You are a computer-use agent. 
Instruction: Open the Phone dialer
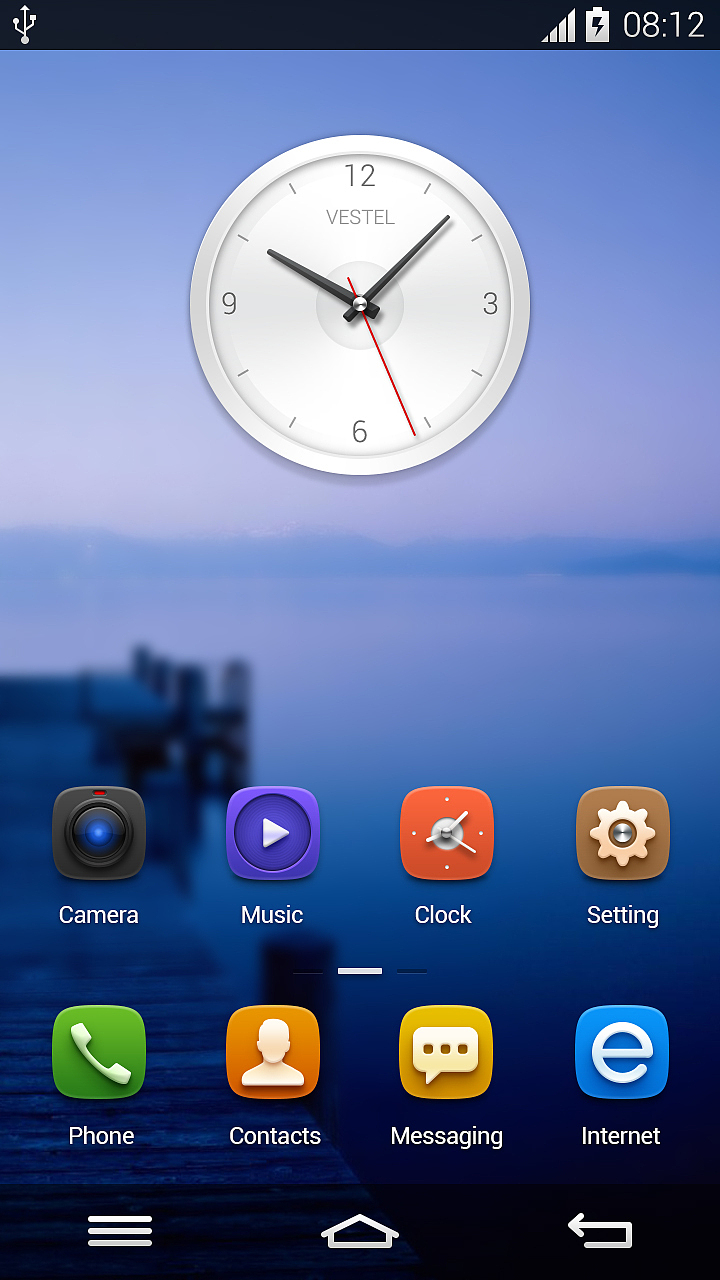(99, 1052)
